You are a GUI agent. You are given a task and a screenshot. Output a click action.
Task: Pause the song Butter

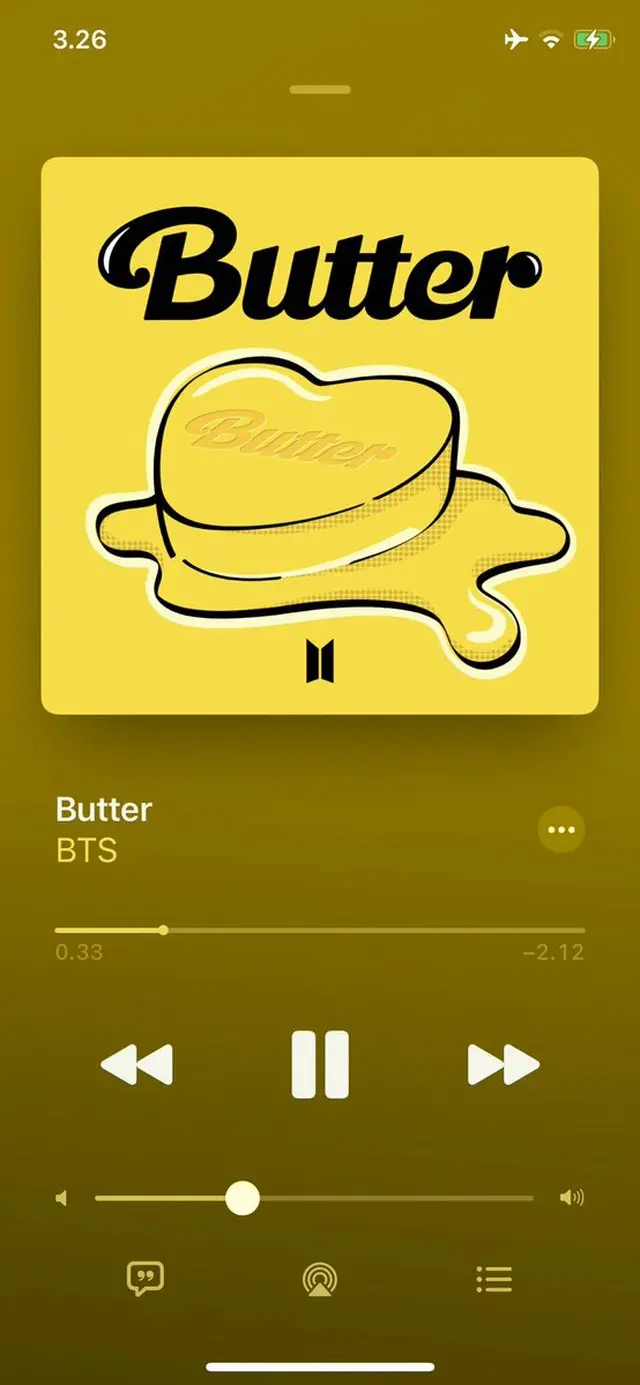coord(320,1064)
